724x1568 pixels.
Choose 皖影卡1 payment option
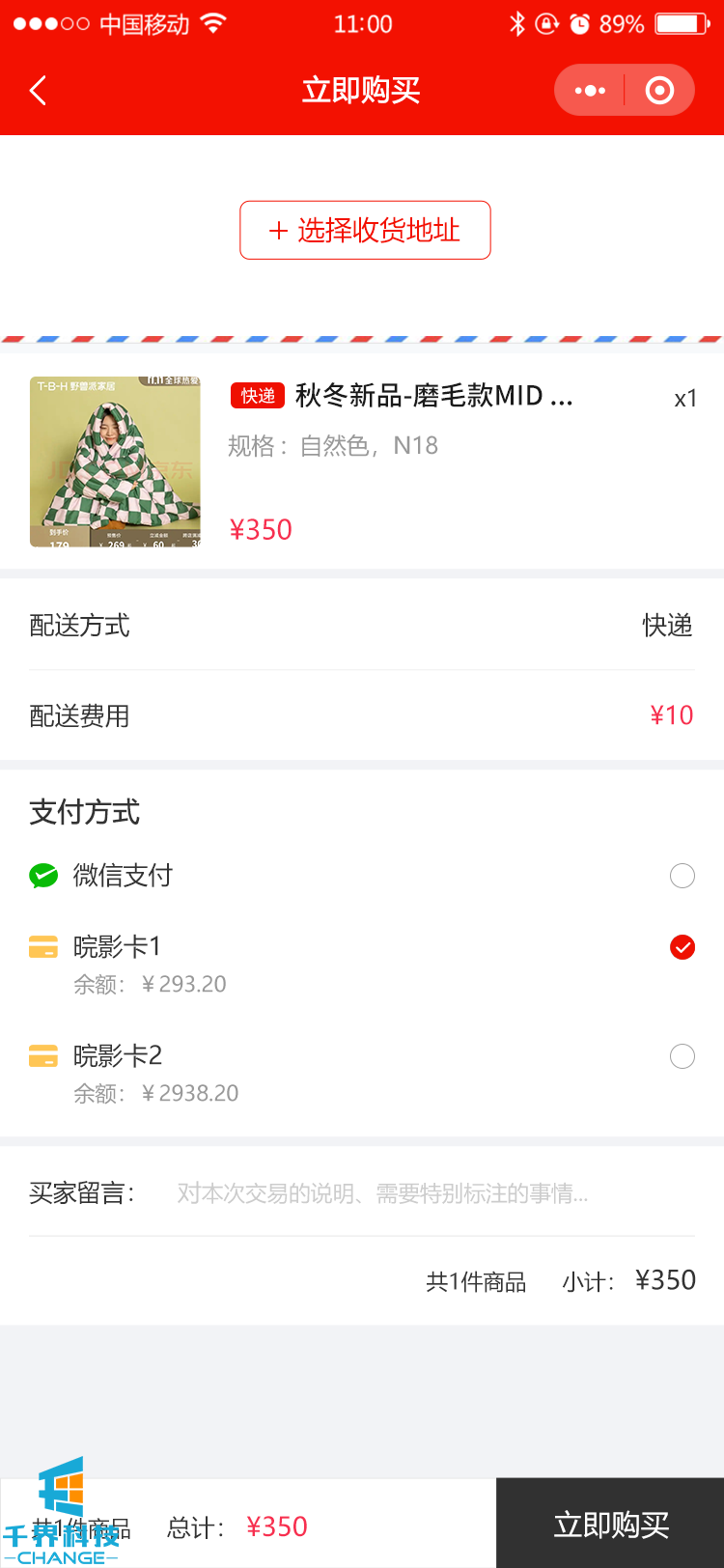(682, 947)
